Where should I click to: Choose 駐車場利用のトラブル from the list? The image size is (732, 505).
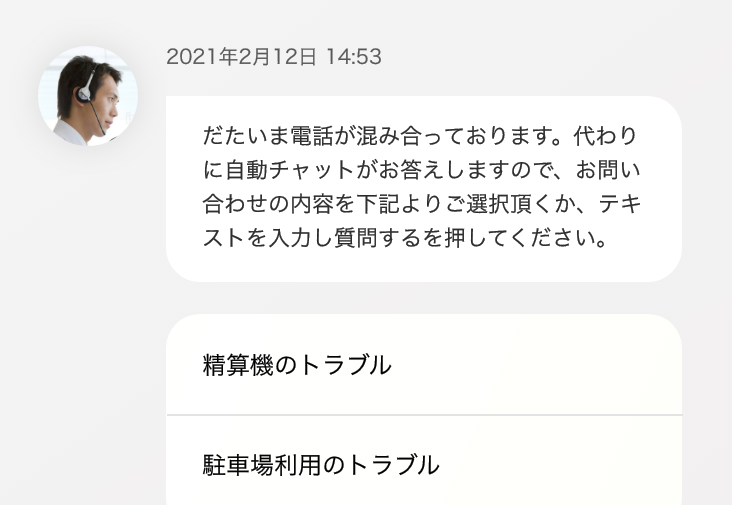point(321,464)
